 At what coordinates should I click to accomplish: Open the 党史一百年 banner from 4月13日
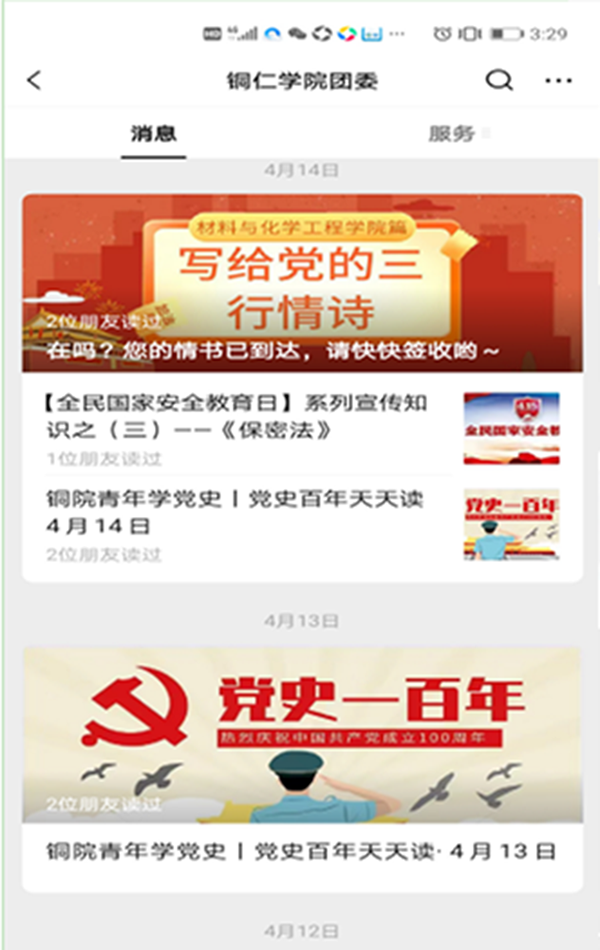coord(302,735)
